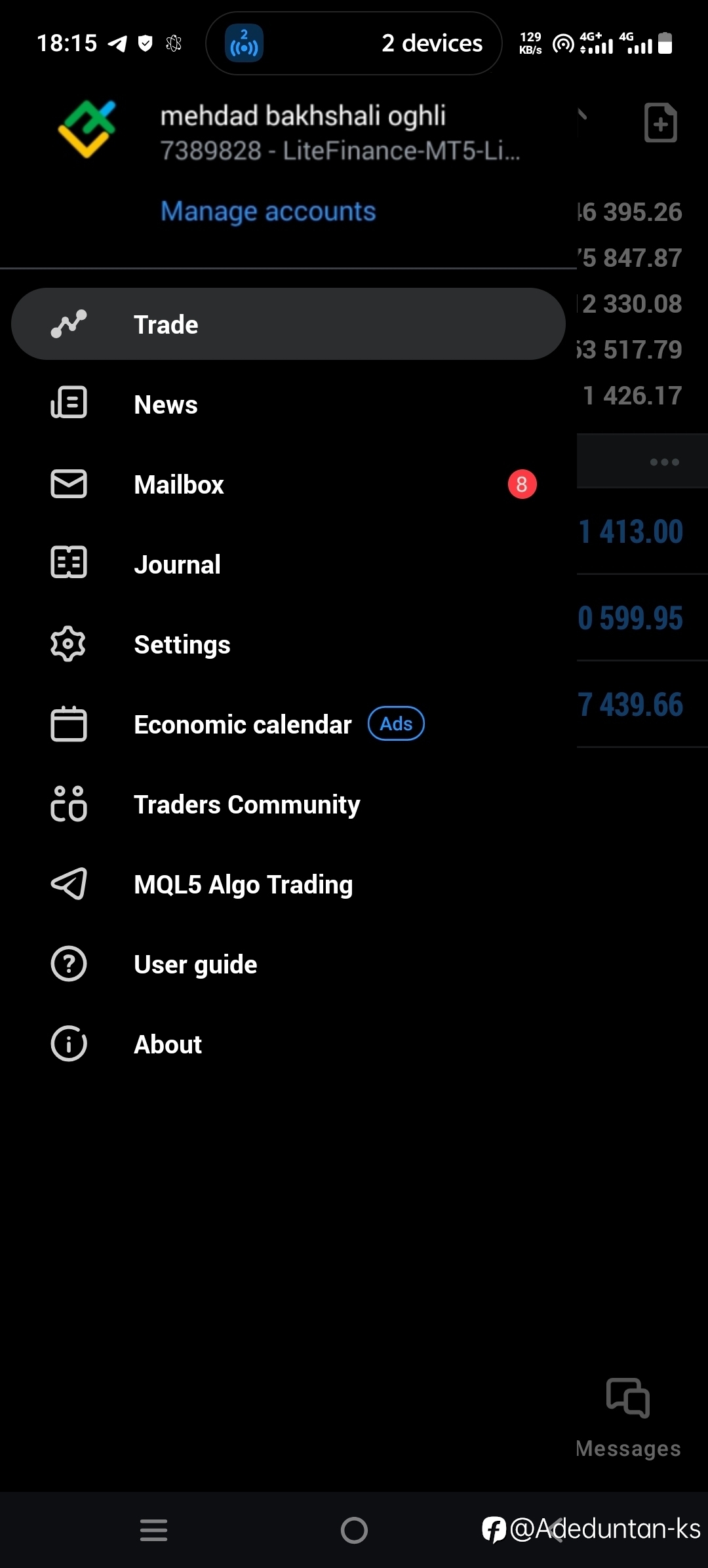Go to the system home screen

354,1531
